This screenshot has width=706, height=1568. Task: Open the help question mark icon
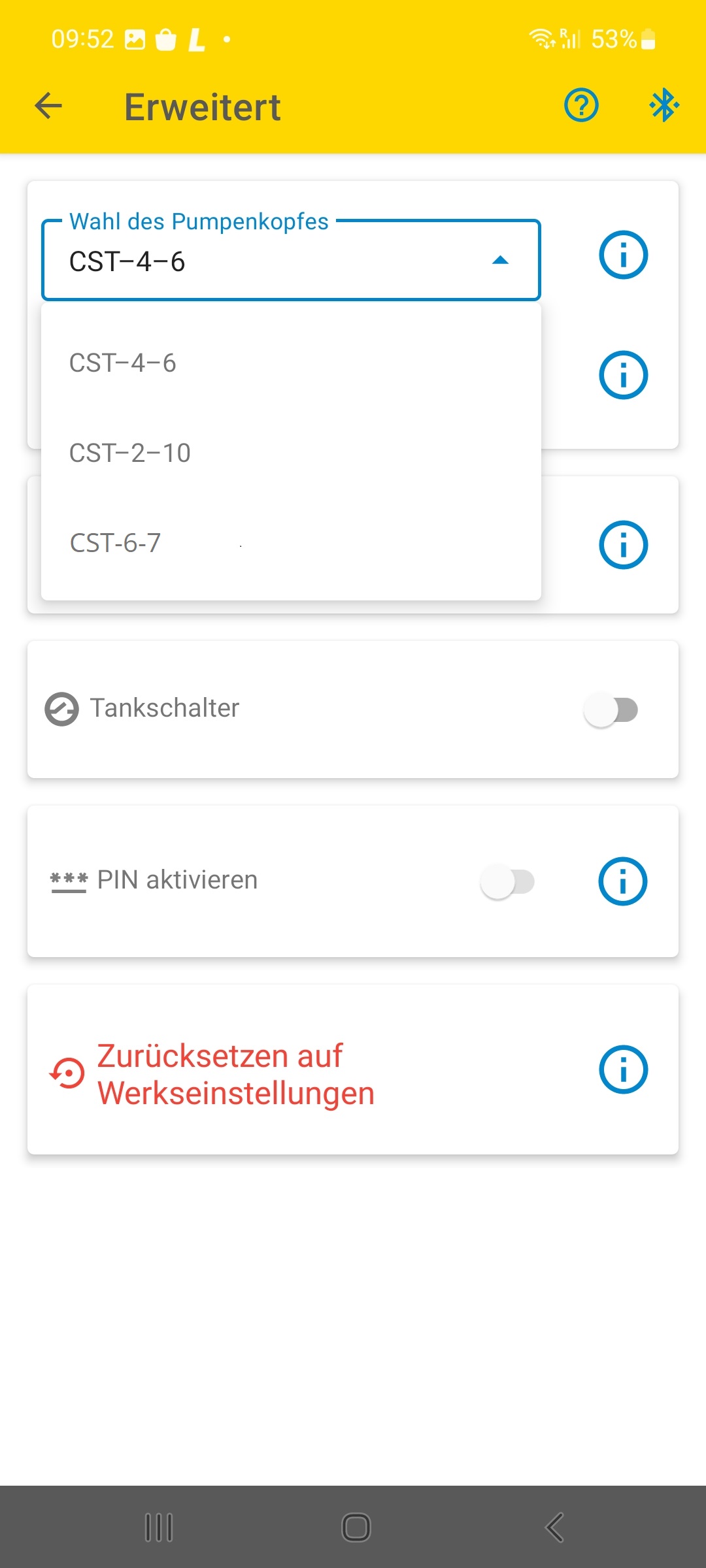click(581, 105)
